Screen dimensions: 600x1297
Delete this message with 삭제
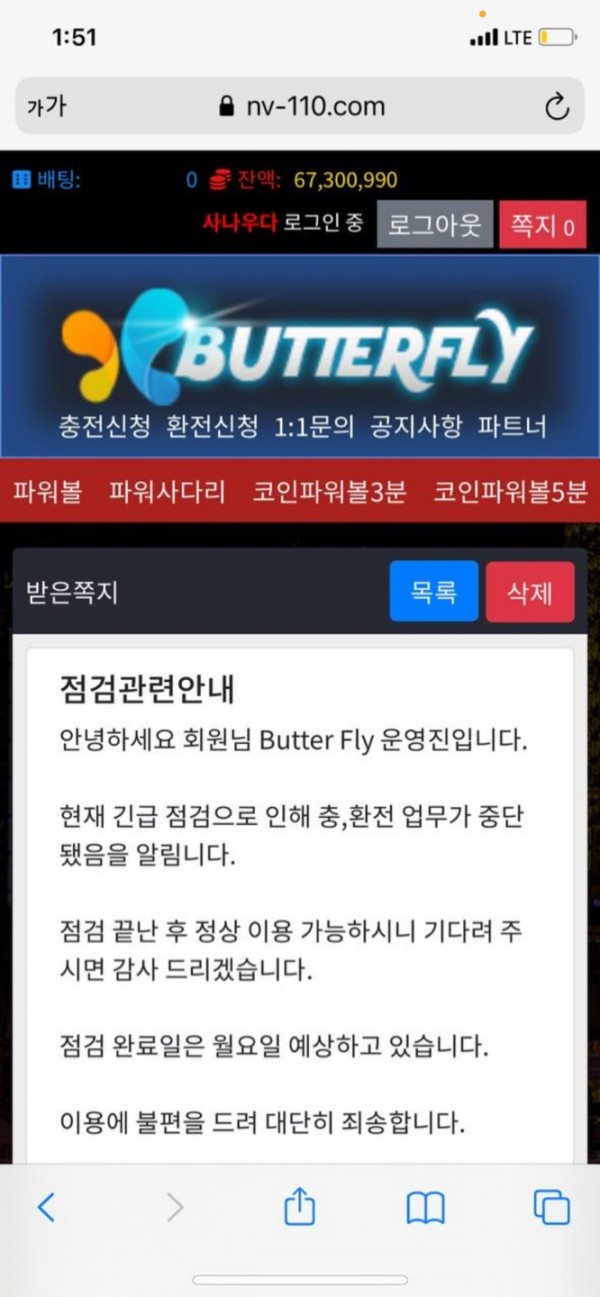pyautogui.click(x=530, y=591)
